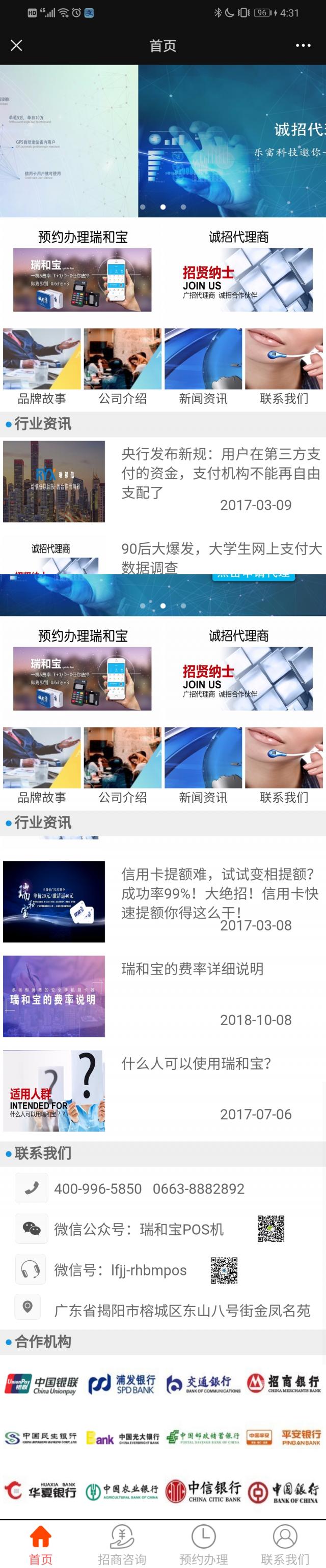Go to the 招商咨询 bottom tab
Image resolution: width=326 pixels, height=1568 pixels.
coord(122,1544)
